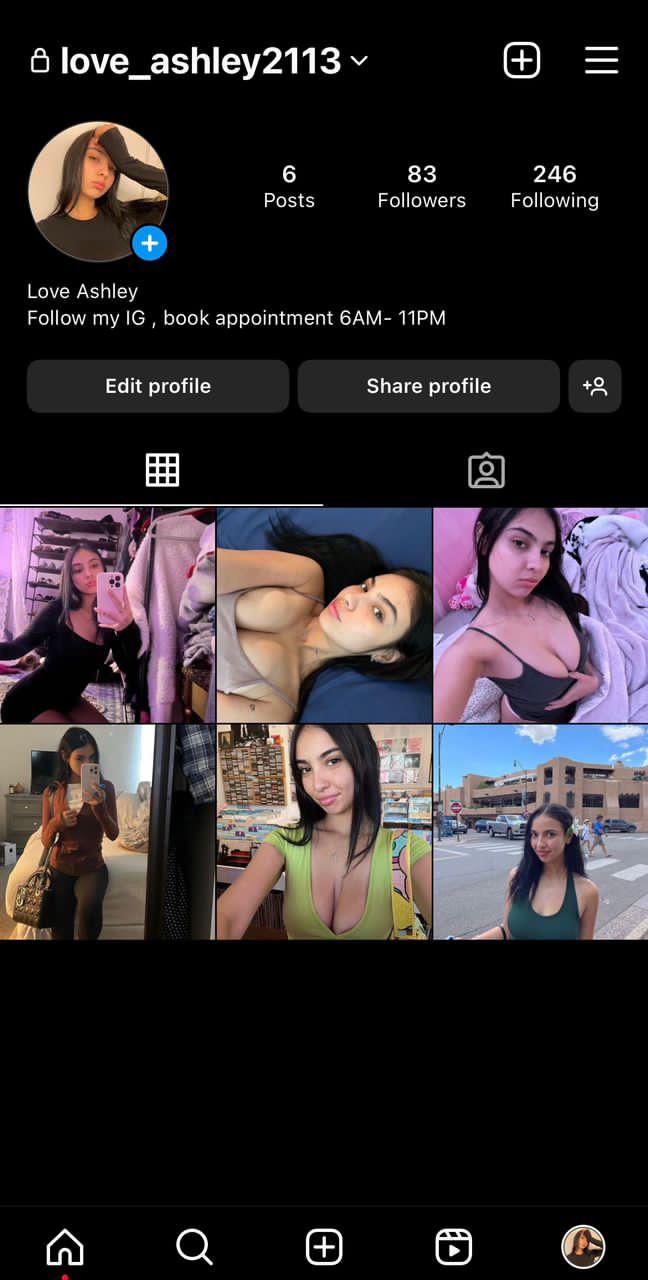The width and height of the screenshot is (648, 1280).
Task: Open the 246 Following list
Action: [x=554, y=186]
